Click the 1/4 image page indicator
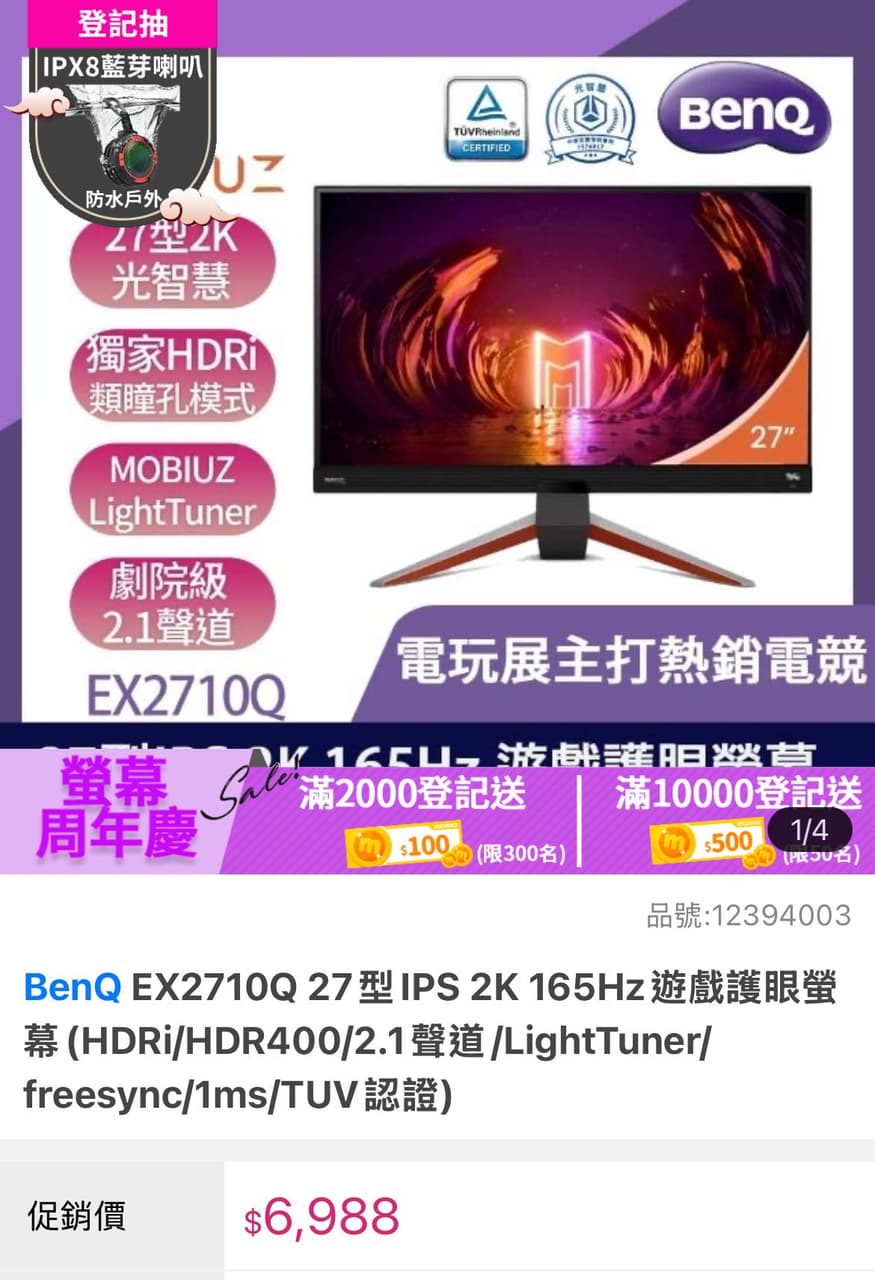The height and width of the screenshot is (1280, 875). tap(809, 831)
